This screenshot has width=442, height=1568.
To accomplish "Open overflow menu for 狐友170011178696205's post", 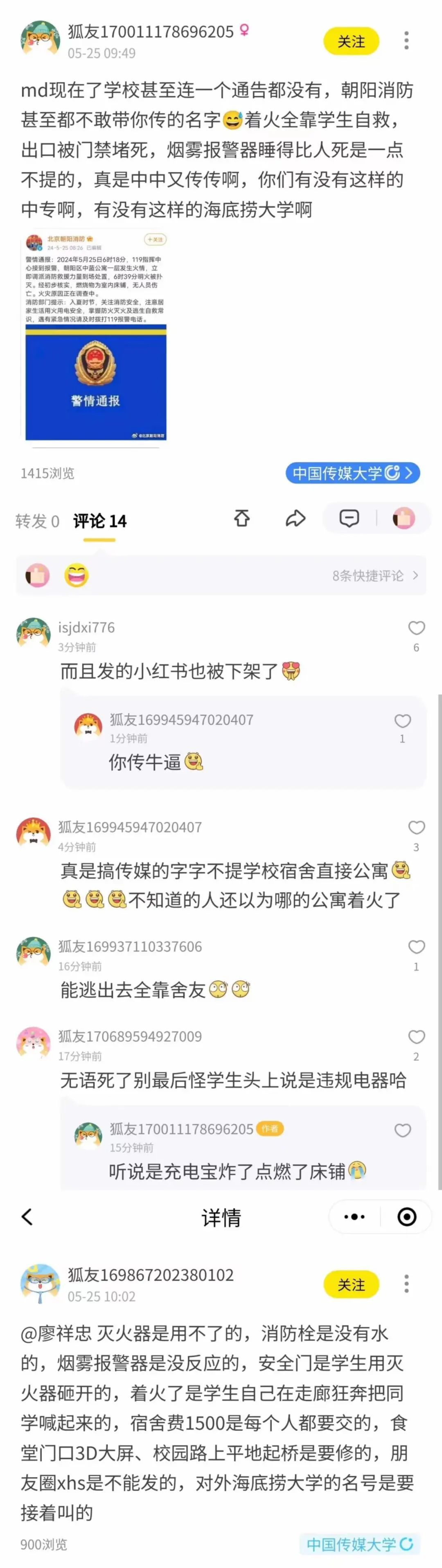I will pyautogui.click(x=406, y=41).
